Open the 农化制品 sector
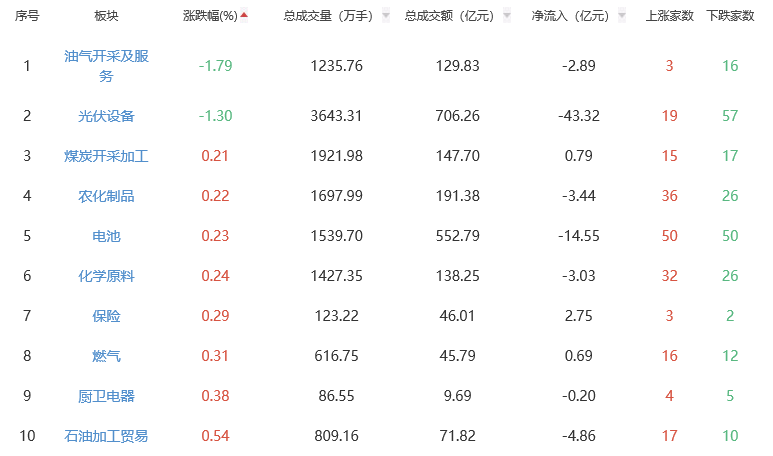Viewport: 773px width, 456px height. point(106,196)
